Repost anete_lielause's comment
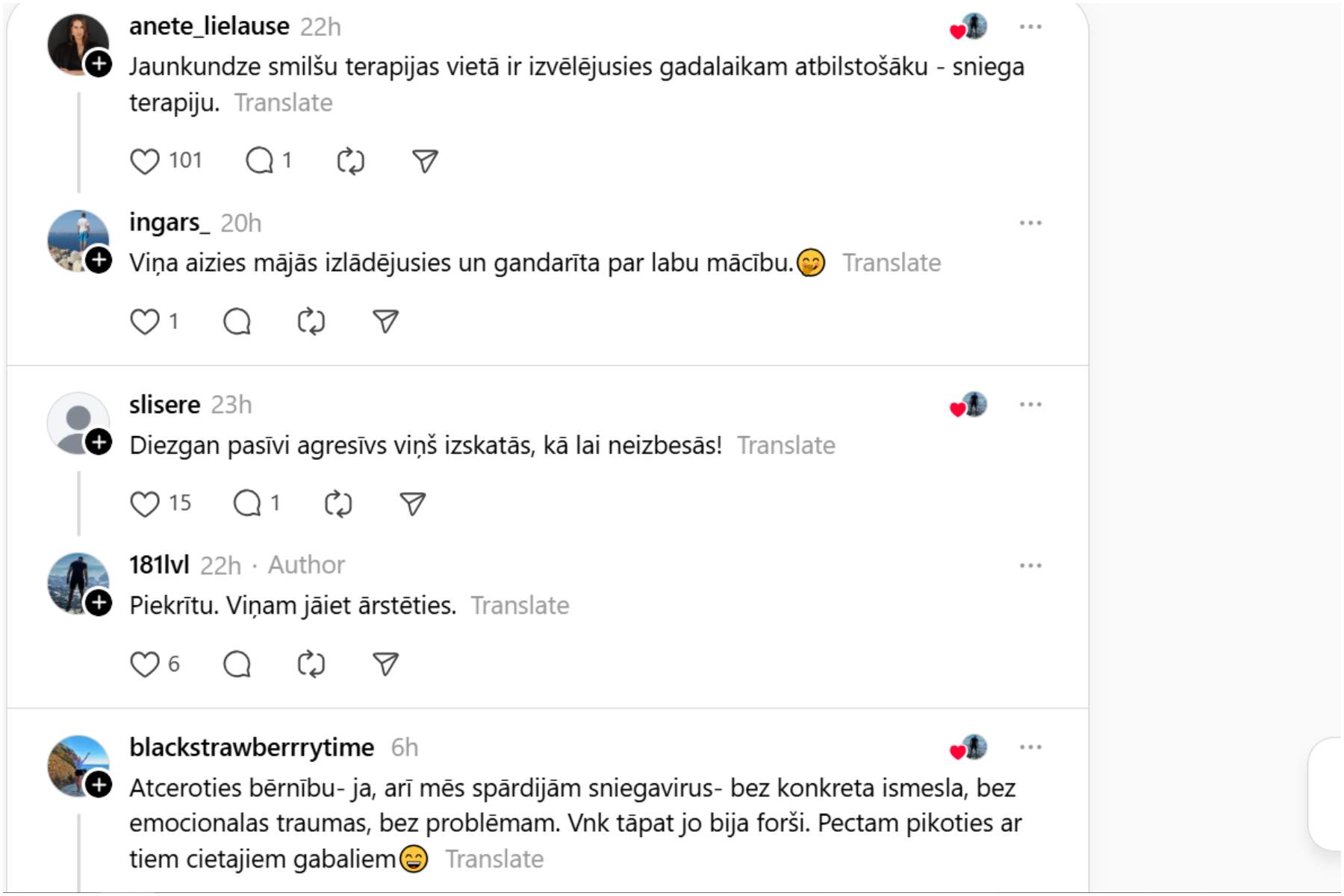The height and width of the screenshot is (896, 1344). tap(350, 161)
